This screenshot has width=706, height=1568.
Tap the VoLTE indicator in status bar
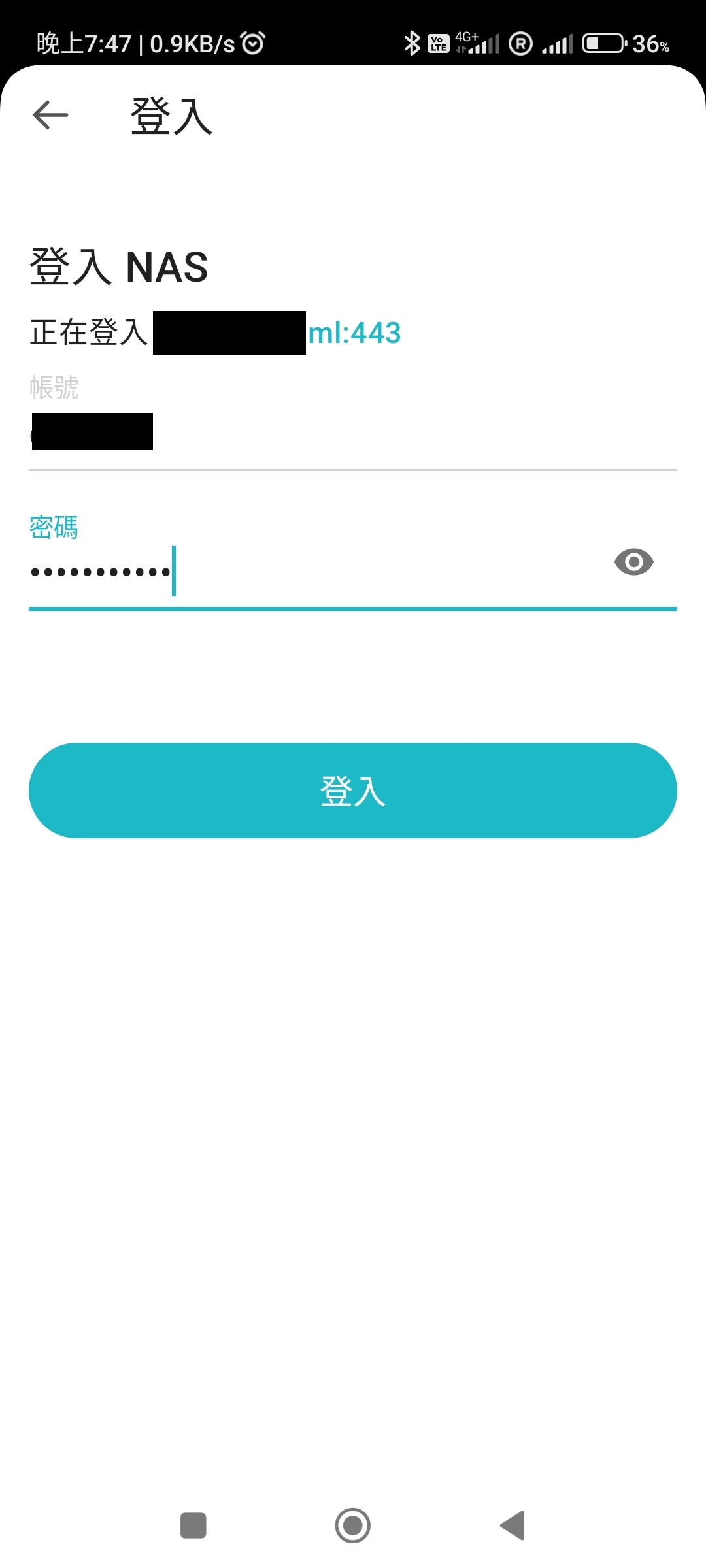pos(438,44)
